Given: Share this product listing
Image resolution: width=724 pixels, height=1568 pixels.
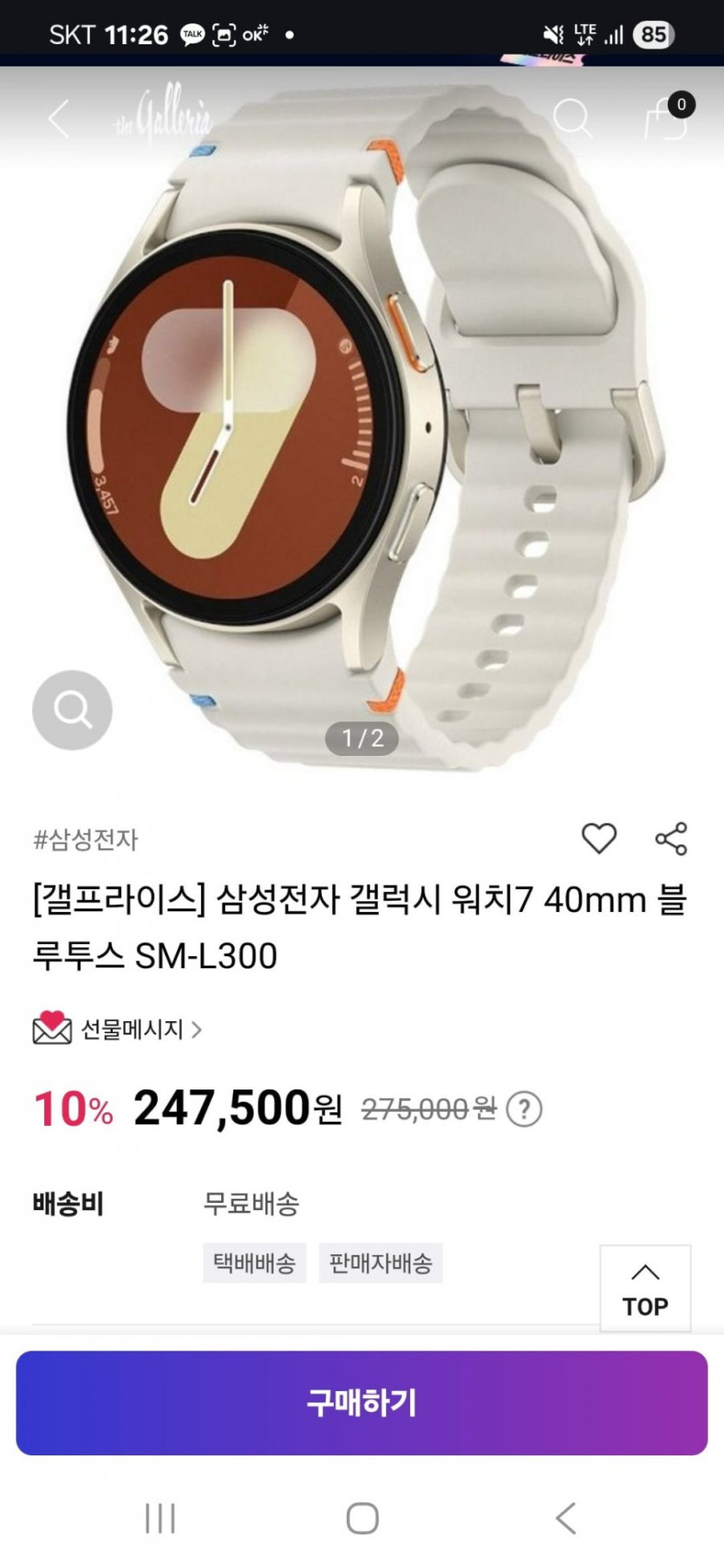Looking at the screenshot, I should click(671, 838).
